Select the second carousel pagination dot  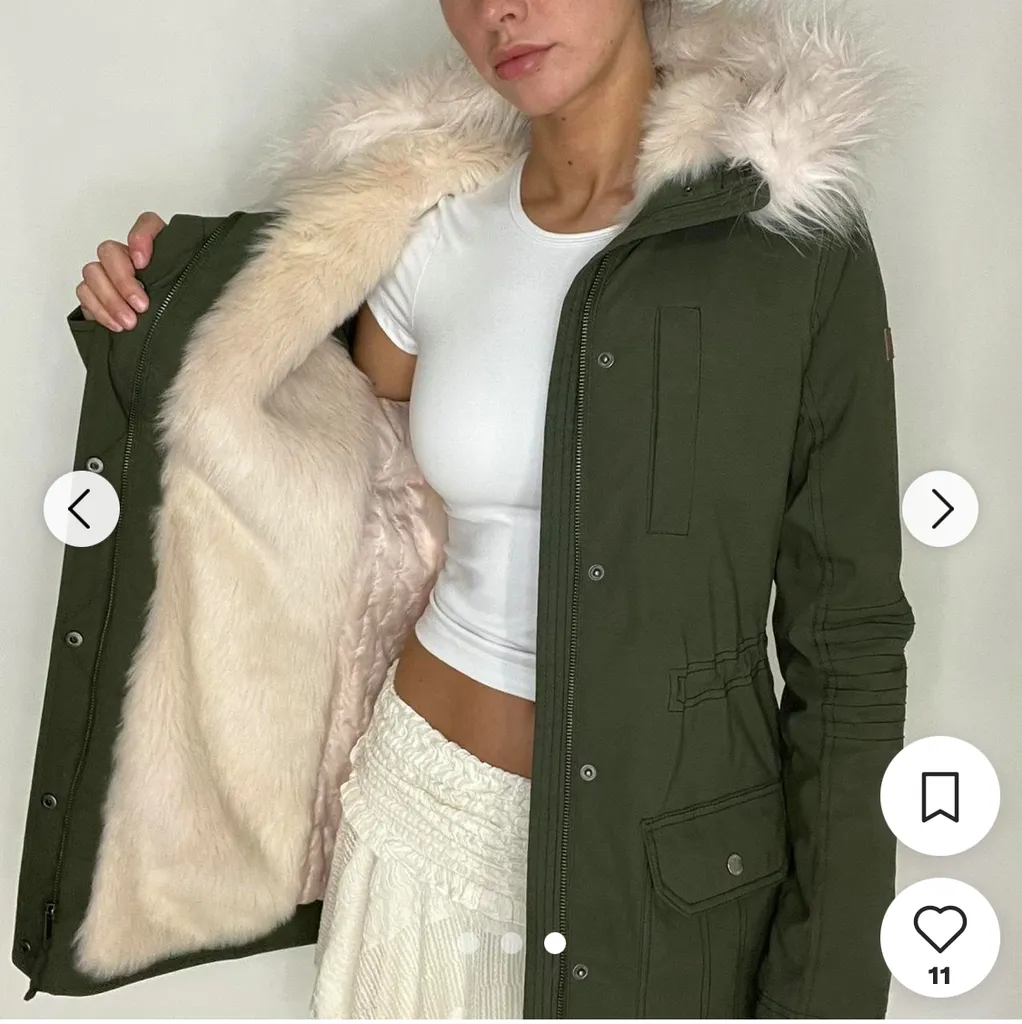pyautogui.click(x=510, y=941)
